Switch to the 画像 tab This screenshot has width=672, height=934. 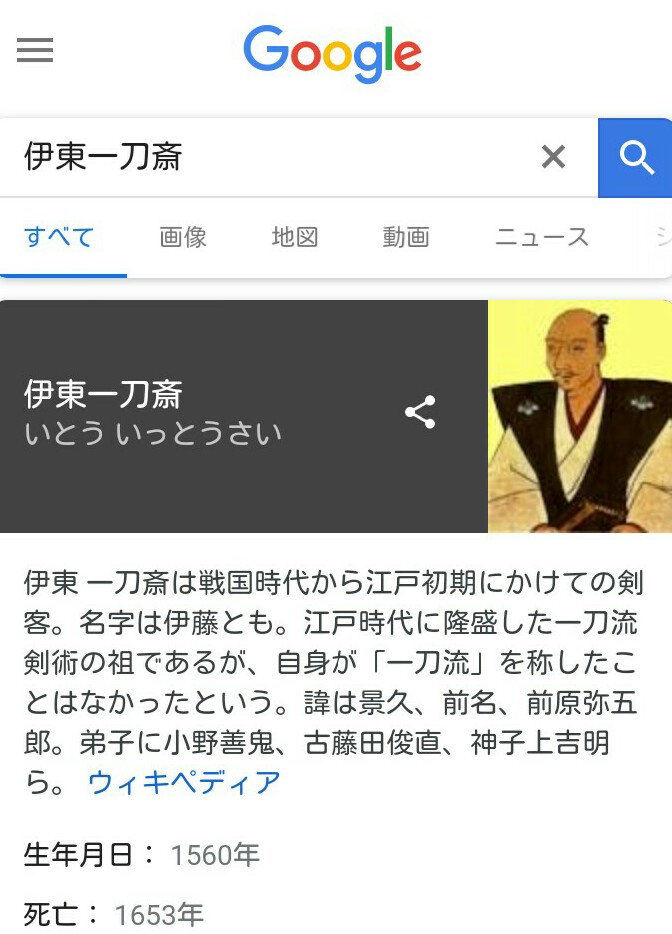[183, 238]
